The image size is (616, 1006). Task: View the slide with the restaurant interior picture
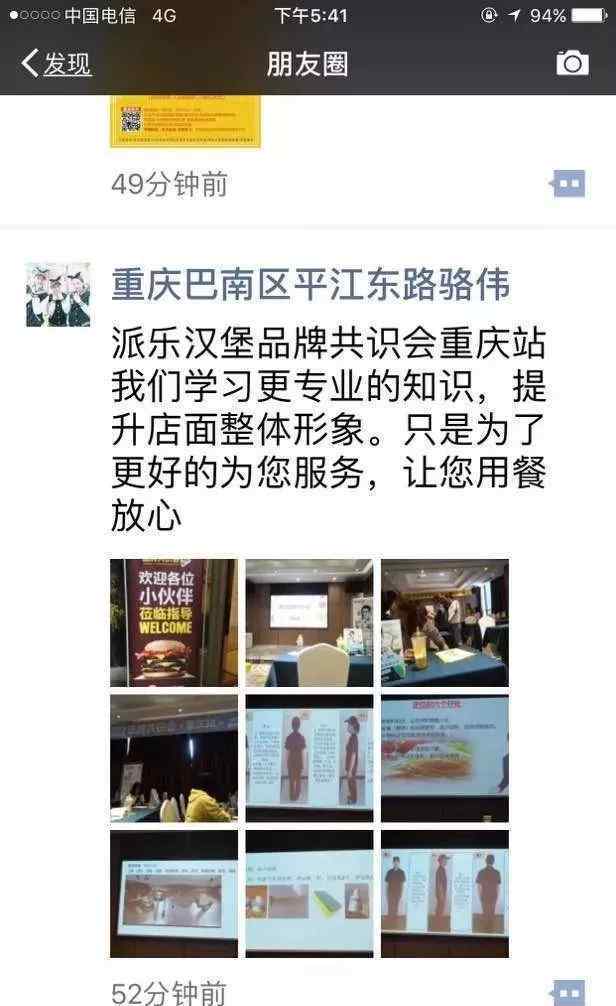174,894
